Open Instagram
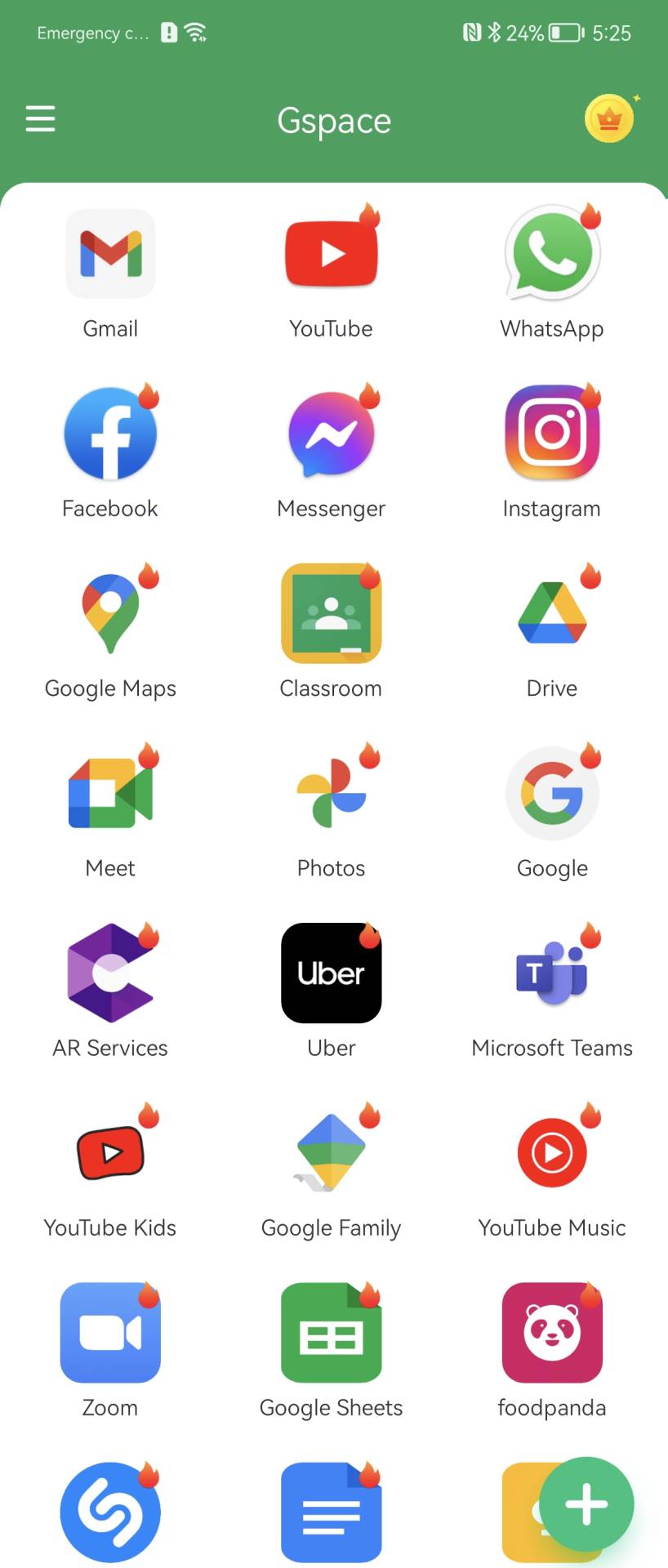The image size is (668, 1568). tap(552, 434)
